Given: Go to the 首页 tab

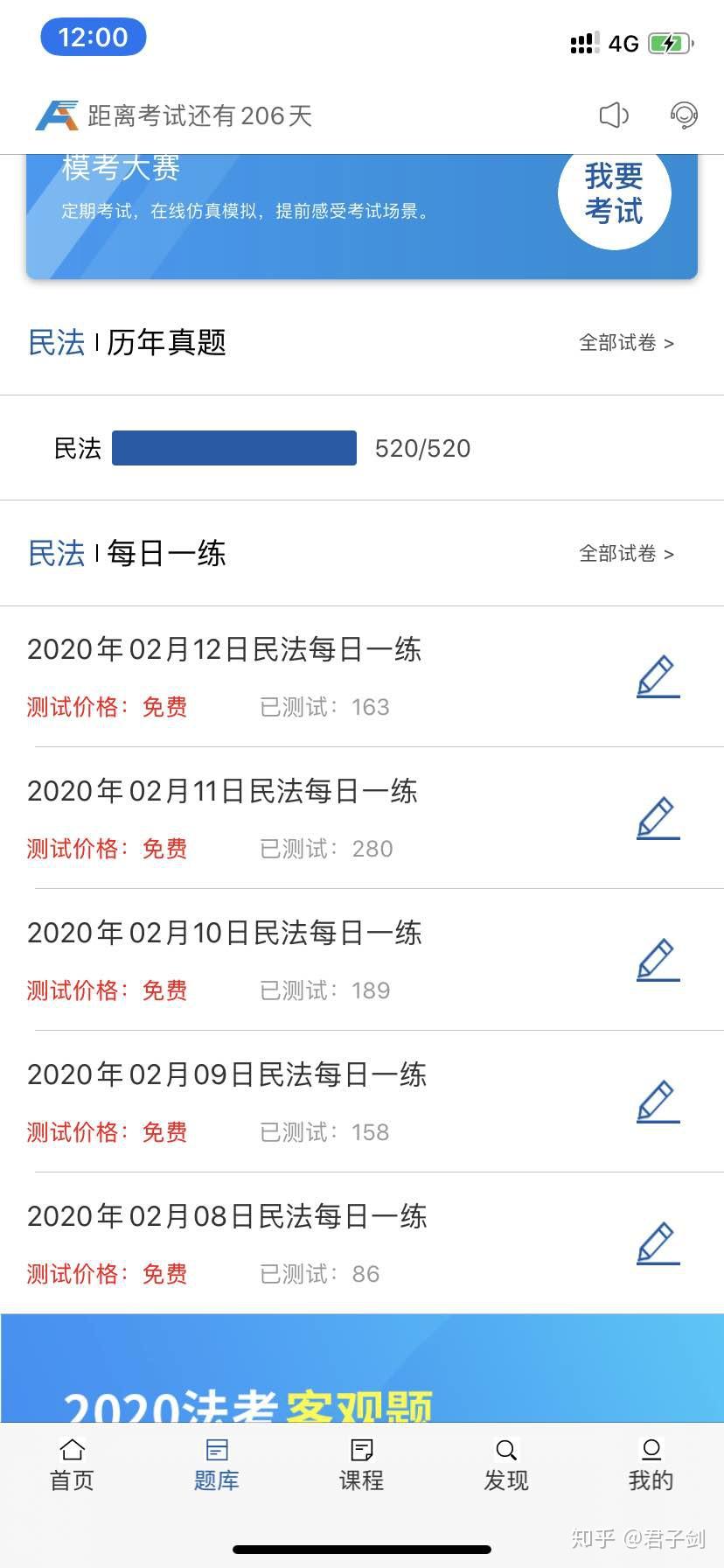Looking at the screenshot, I should point(72,1466).
